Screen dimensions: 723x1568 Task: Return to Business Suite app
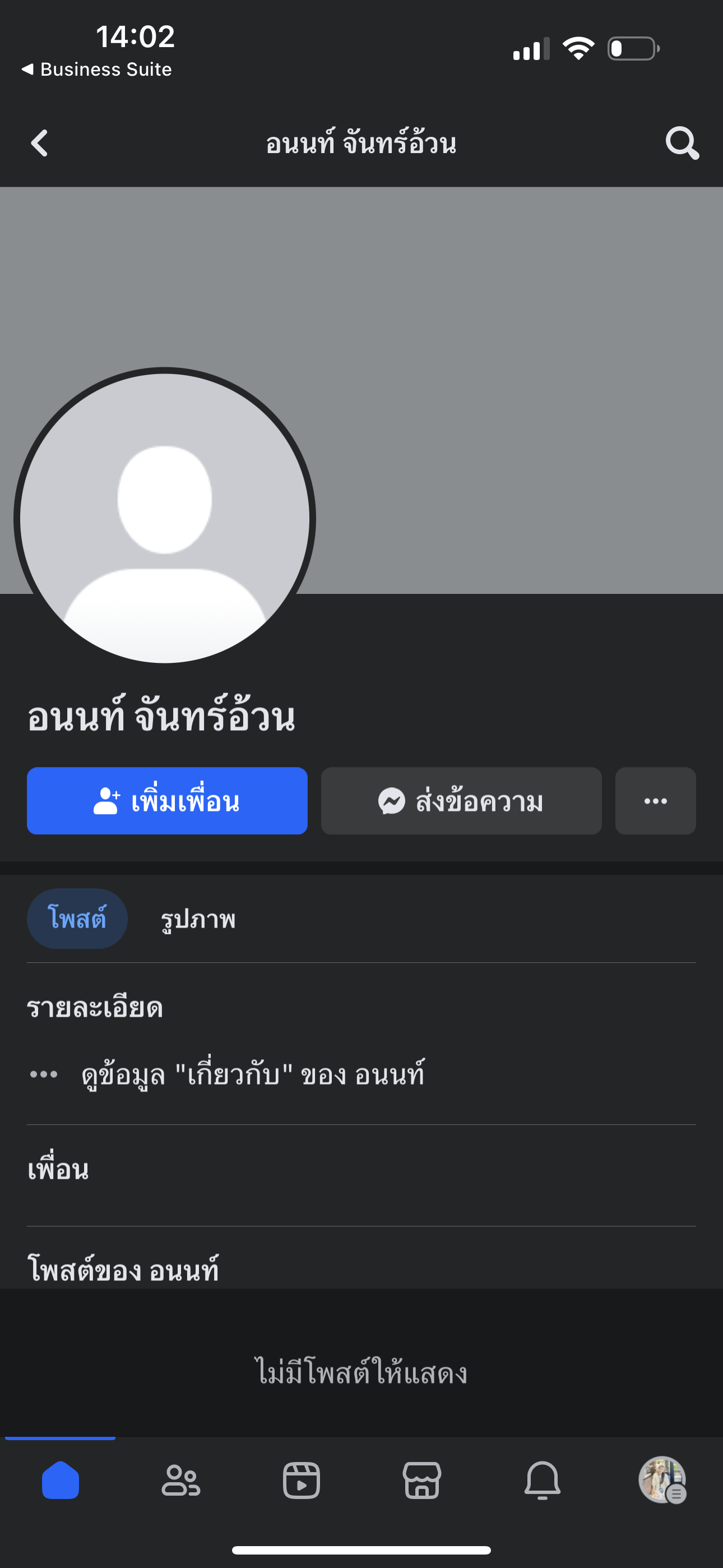(98, 70)
